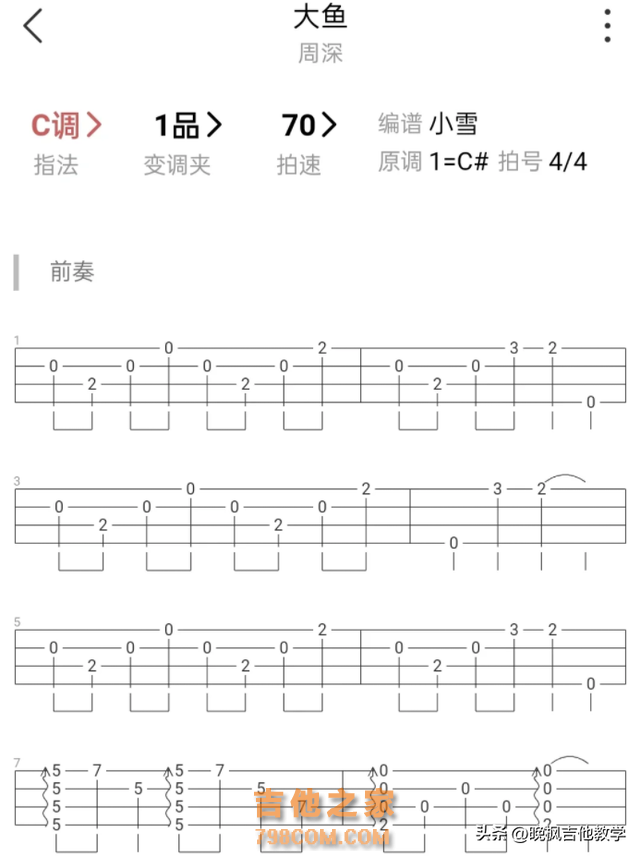The image size is (640, 856).
Task: Change the tempo value 70
Action: click(x=309, y=126)
